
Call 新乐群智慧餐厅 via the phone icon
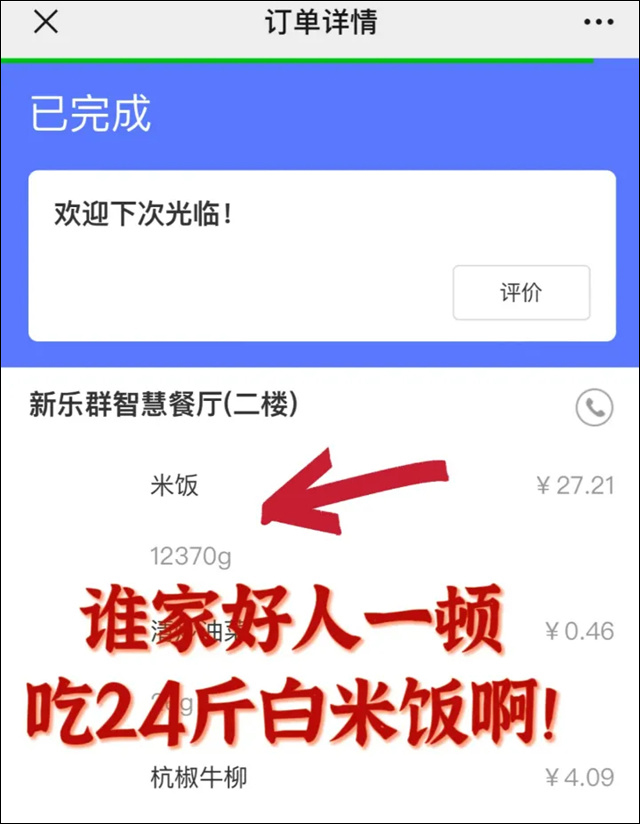[x=594, y=407]
